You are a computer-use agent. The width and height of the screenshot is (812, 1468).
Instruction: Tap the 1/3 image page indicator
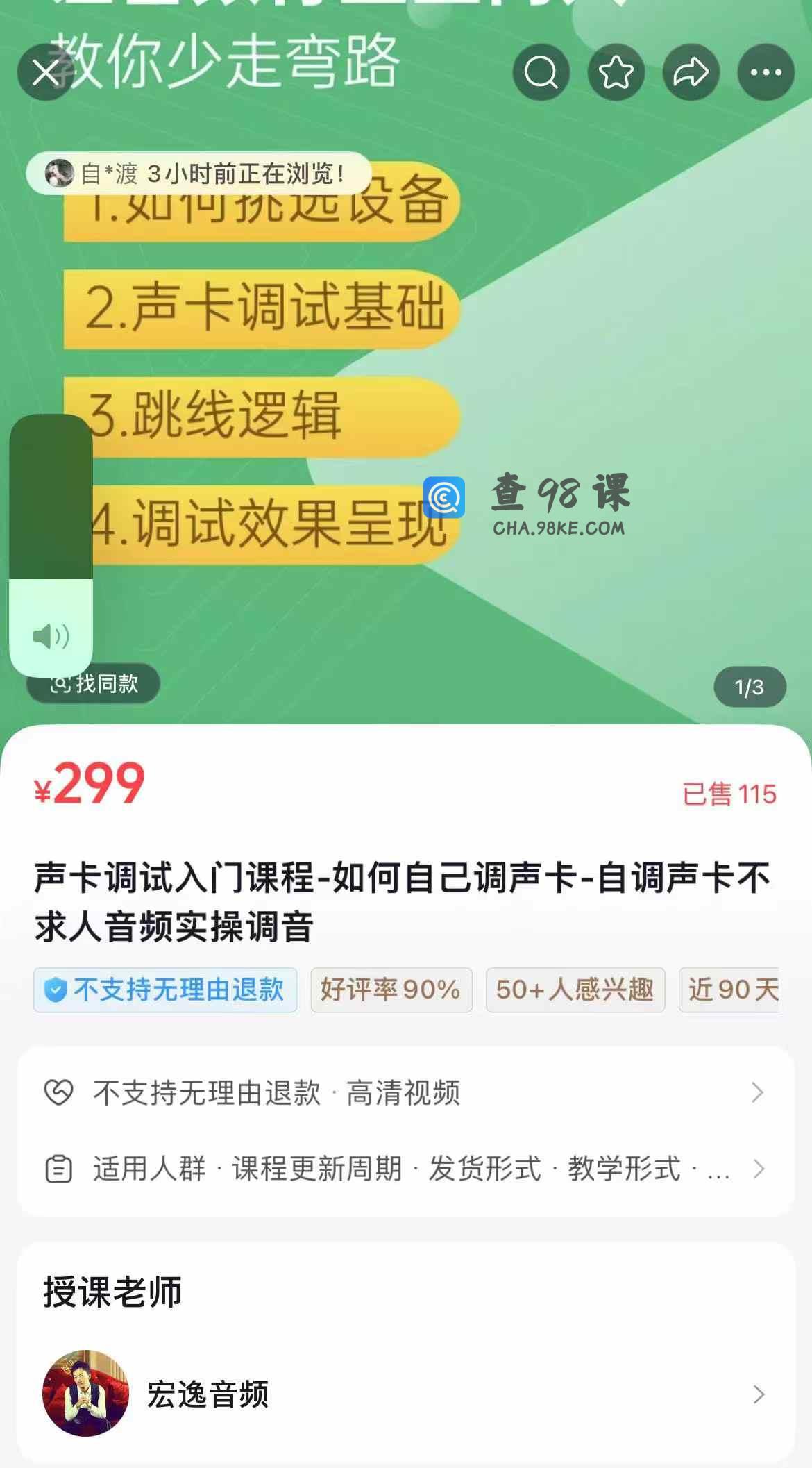(750, 687)
